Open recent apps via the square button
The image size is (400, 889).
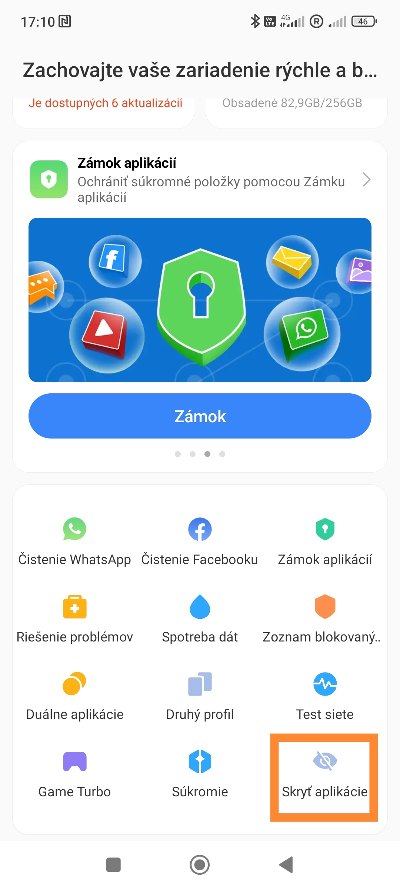tap(113, 865)
